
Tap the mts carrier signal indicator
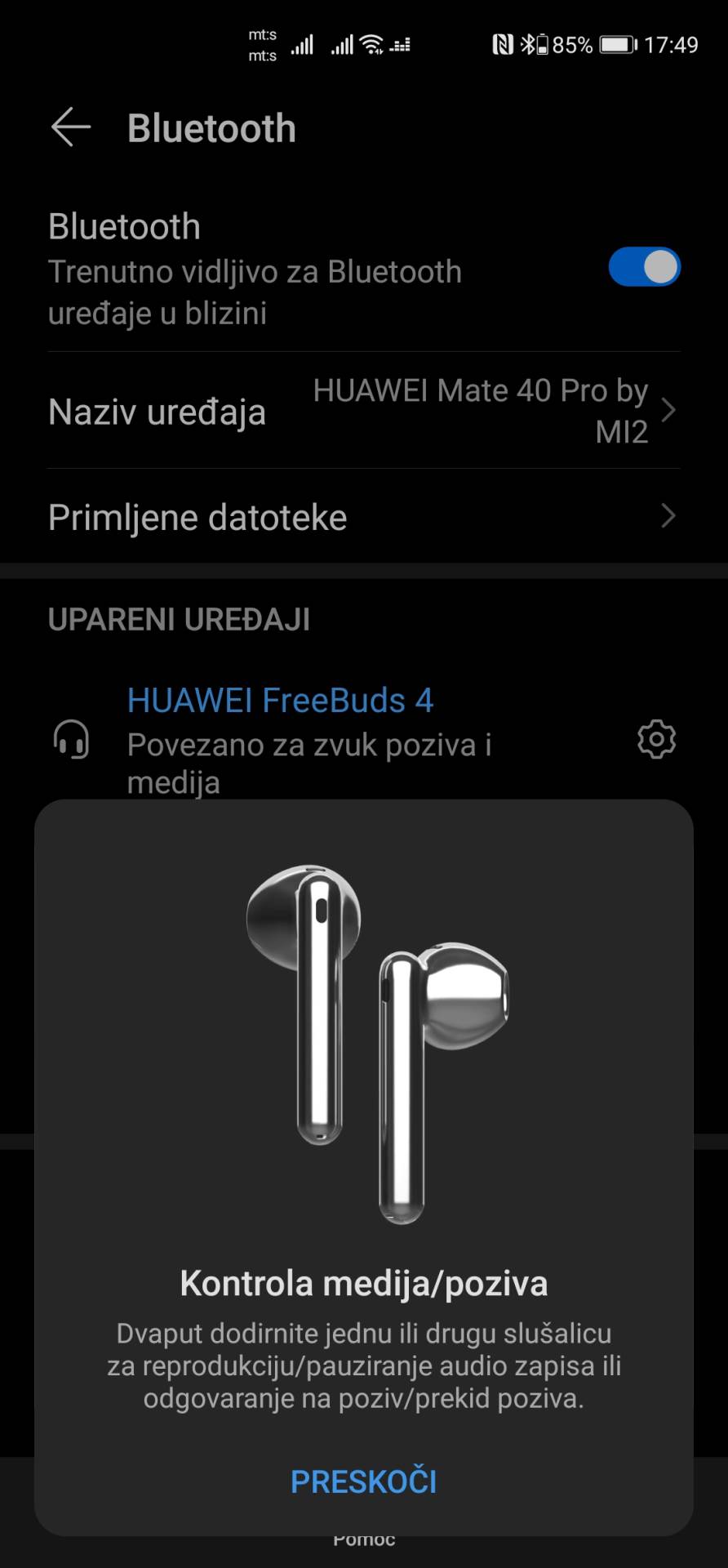261,45
